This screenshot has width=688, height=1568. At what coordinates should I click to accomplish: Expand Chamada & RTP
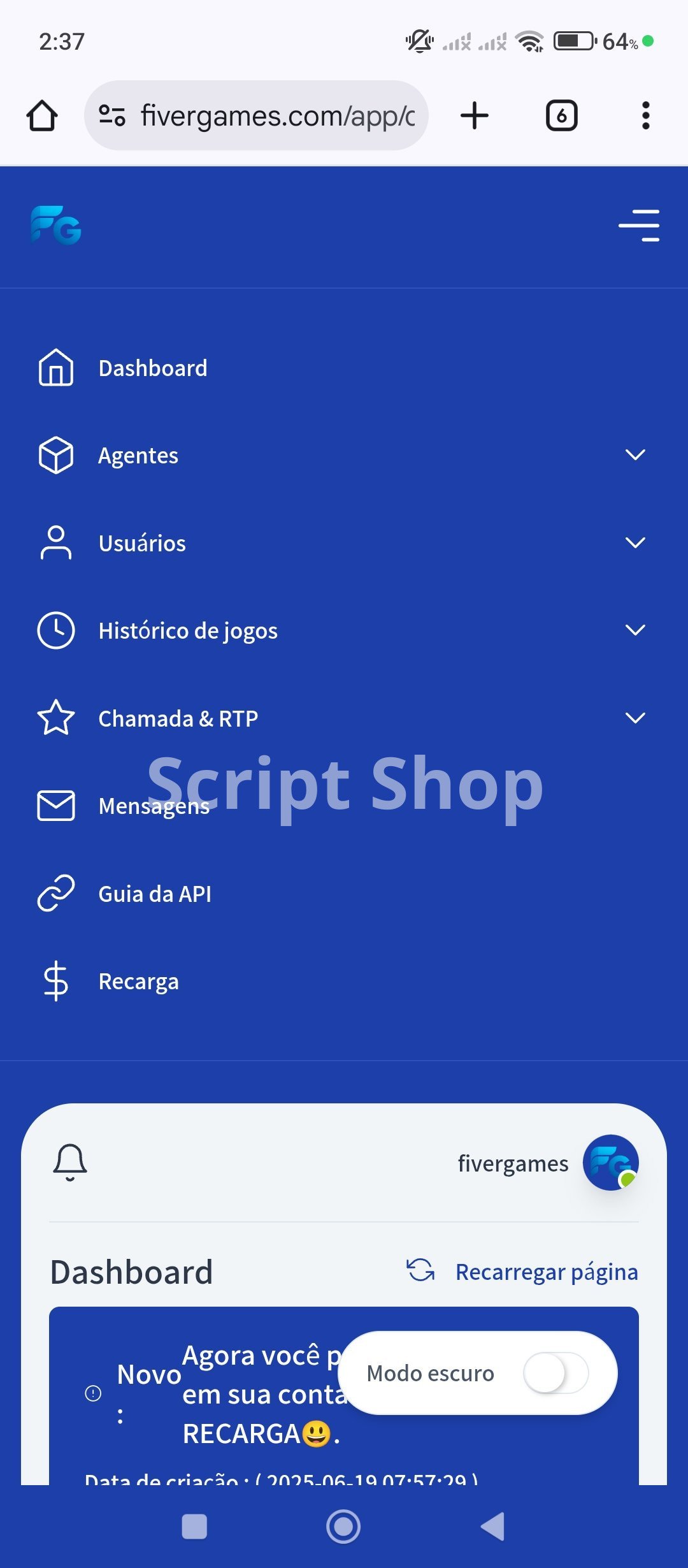point(344,718)
